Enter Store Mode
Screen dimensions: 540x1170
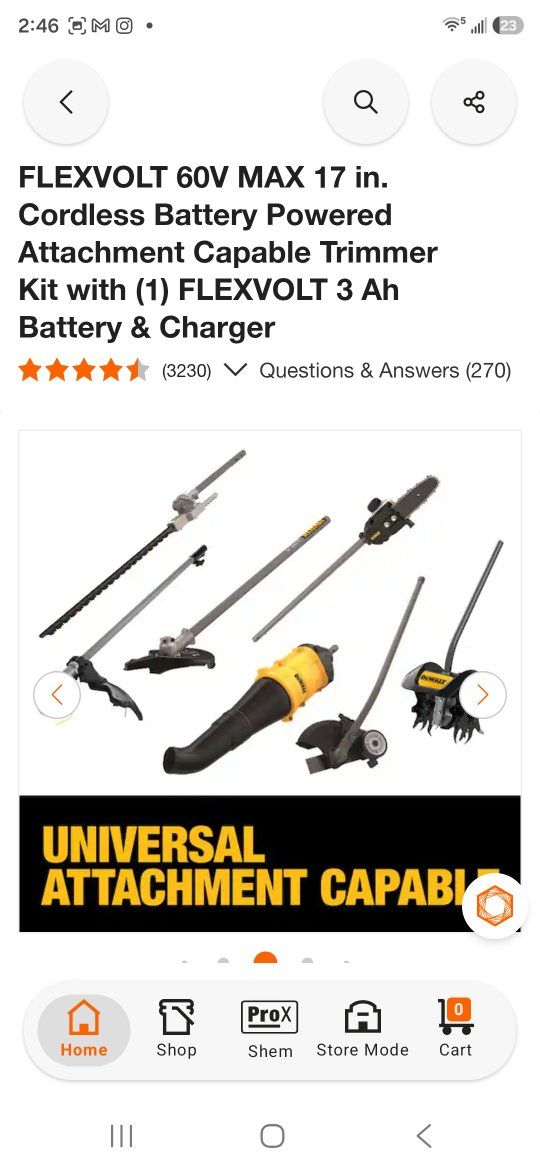pyautogui.click(x=362, y=1030)
